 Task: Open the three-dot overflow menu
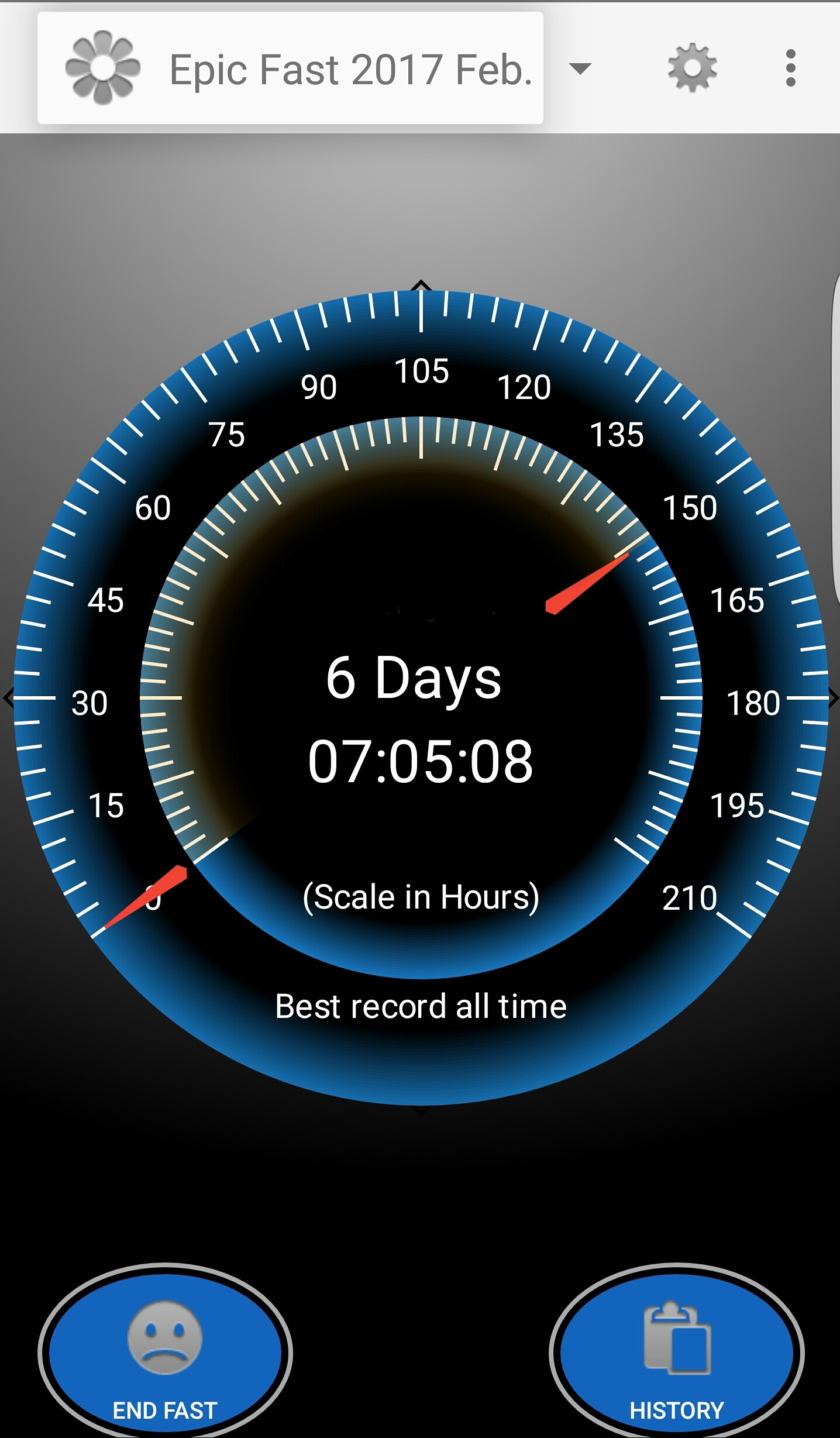pyautogui.click(x=791, y=68)
